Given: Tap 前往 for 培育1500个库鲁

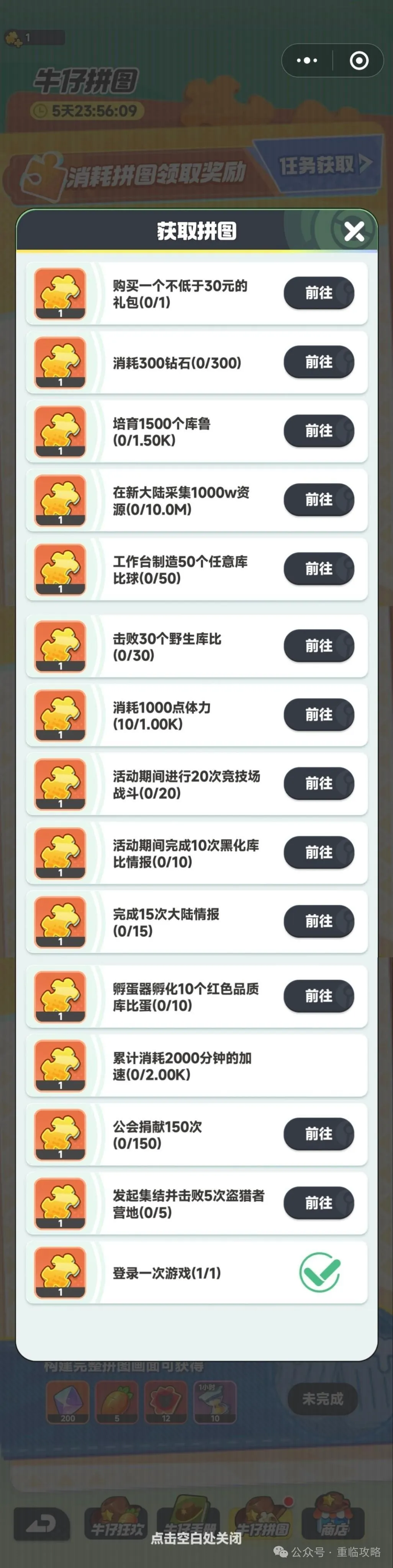Looking at the screenshot, I should (x=319, y=431).
